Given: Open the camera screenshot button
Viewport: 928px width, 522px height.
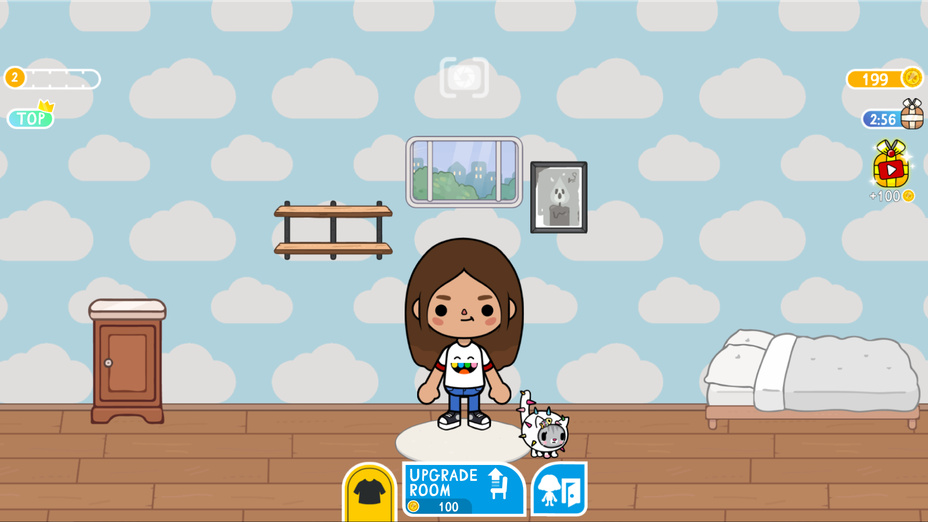Looking at the screenshot, I should click(464, 78).
